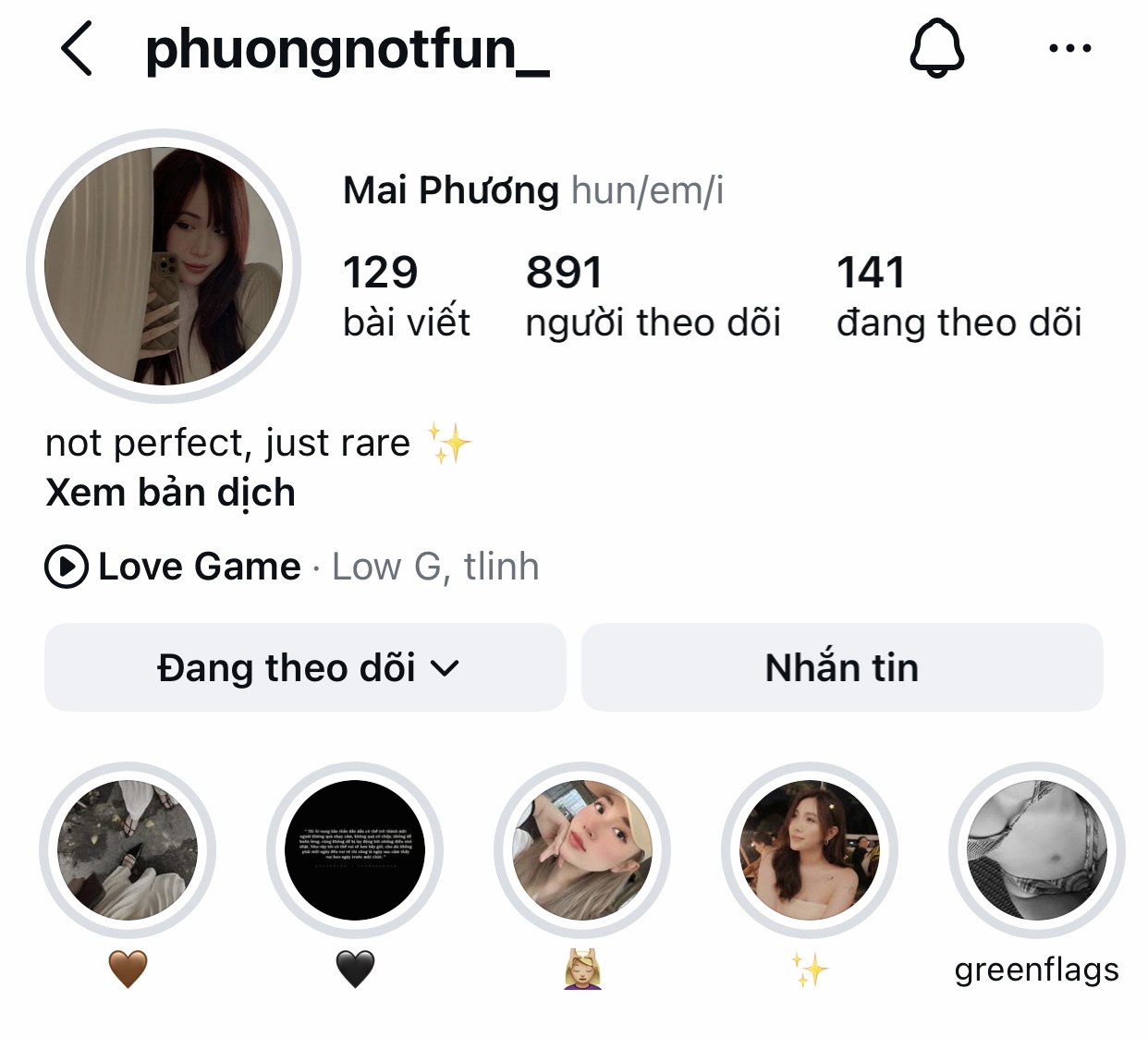Open the sparkles story highlight
Image resolution: width=1148 pixels, height=1037 pixels.
pyautogui.click(x=810, y=850)
